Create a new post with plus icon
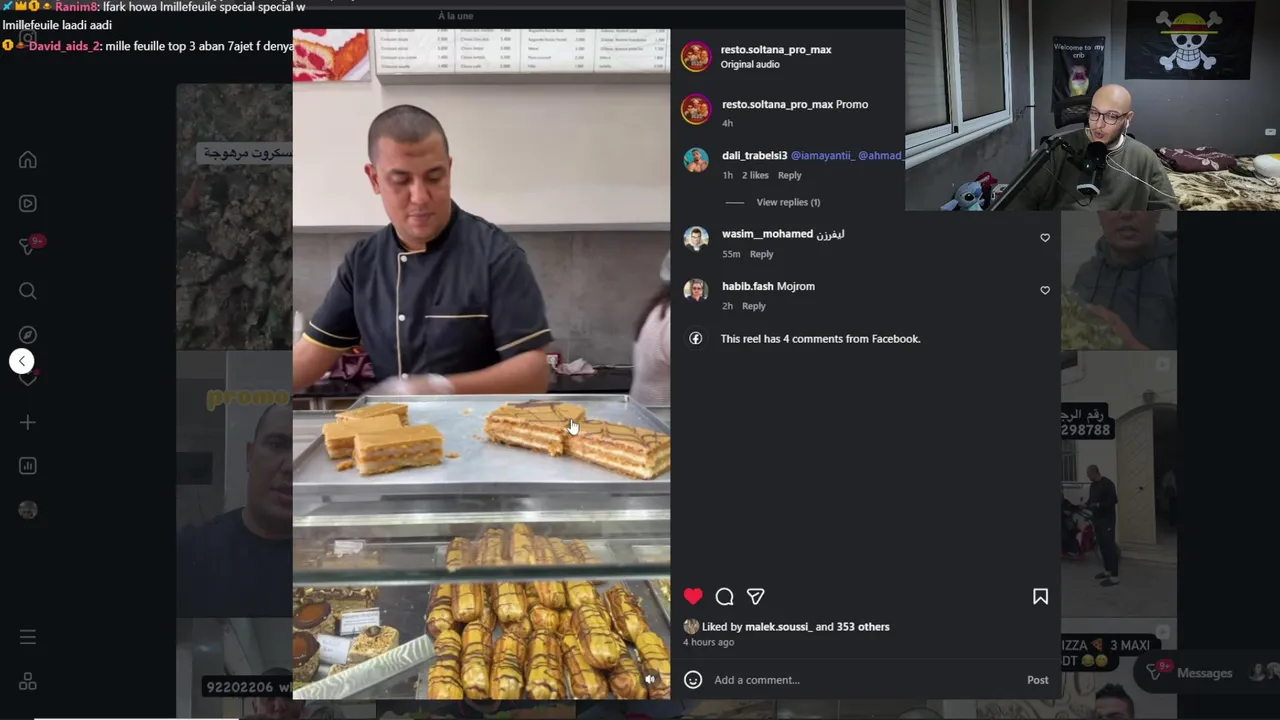The height and width of the screenshot is (720, 1280). (x=28, y=423)
